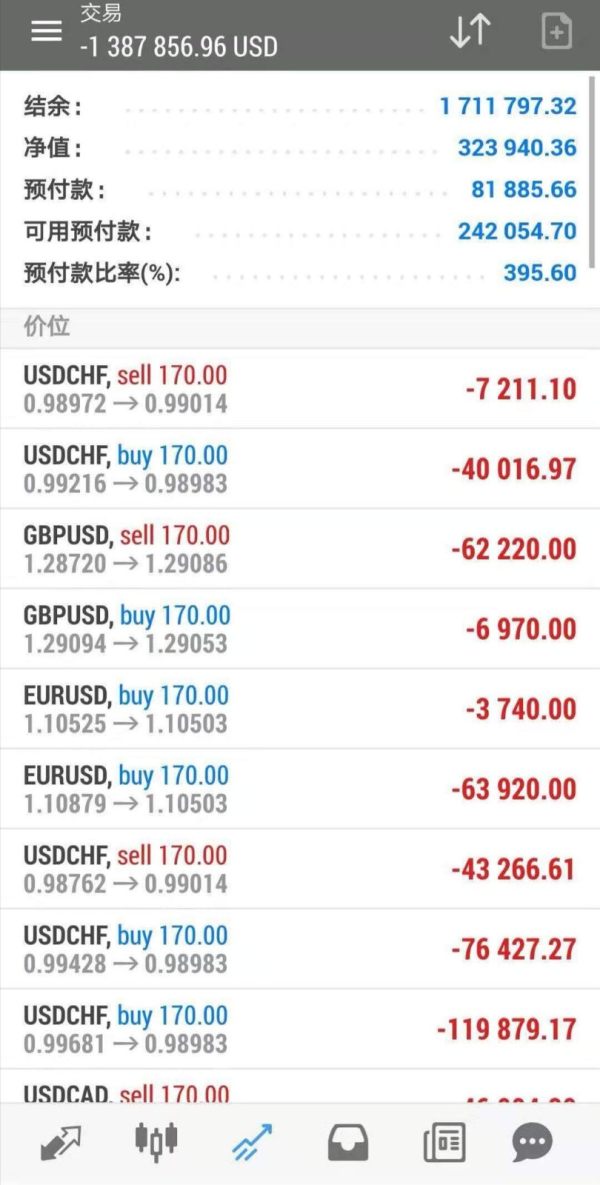The image size is (600, 1185).
Task: Open the GBPUSD sell 170.00 position
Action: click(300, 549)
